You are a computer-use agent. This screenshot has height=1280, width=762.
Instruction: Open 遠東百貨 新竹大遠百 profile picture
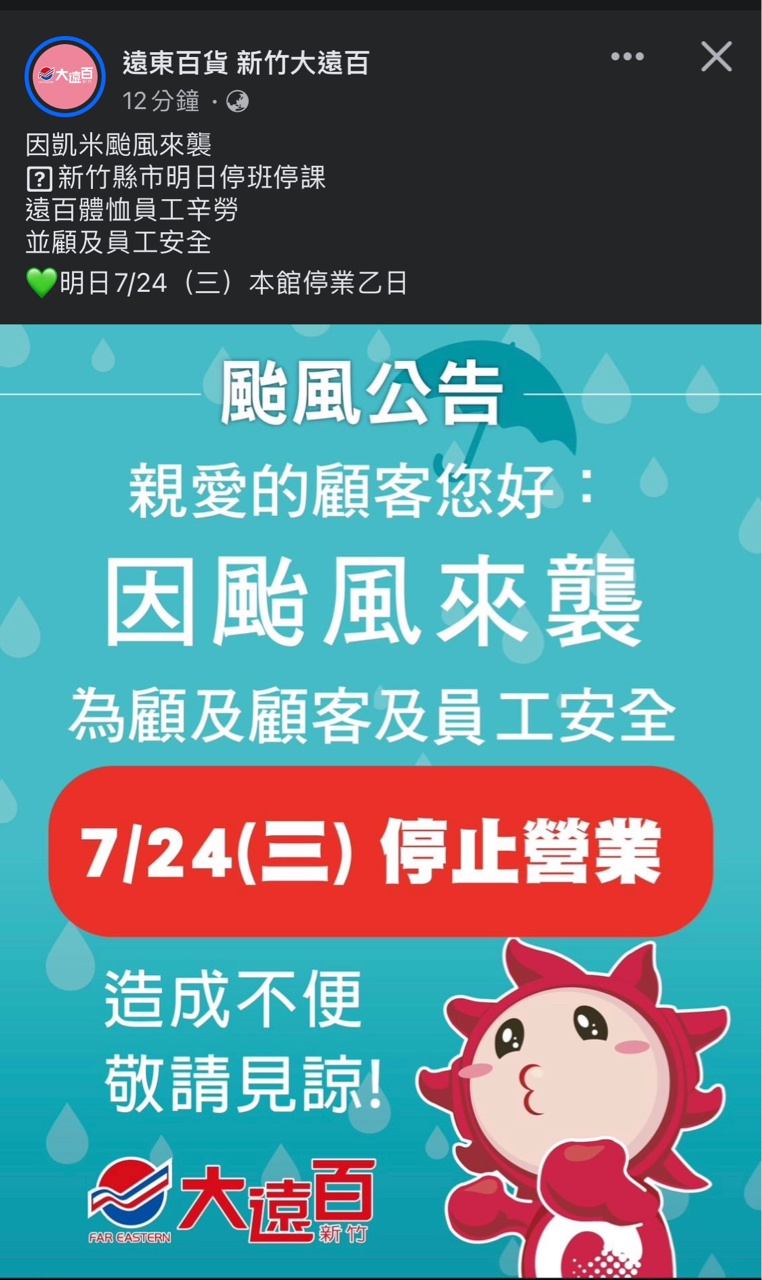click(x=66, y=76)
